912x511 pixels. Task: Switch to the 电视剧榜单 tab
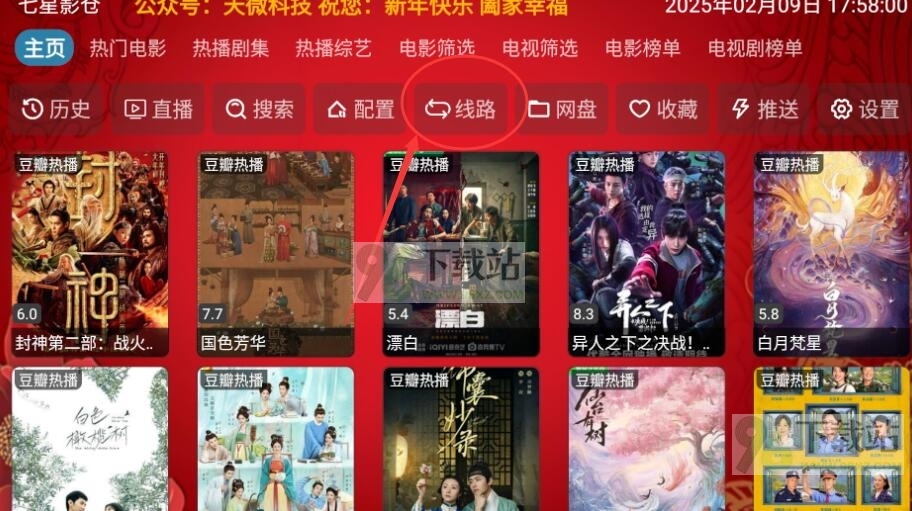pyautogui.click(x=755, y=48)
